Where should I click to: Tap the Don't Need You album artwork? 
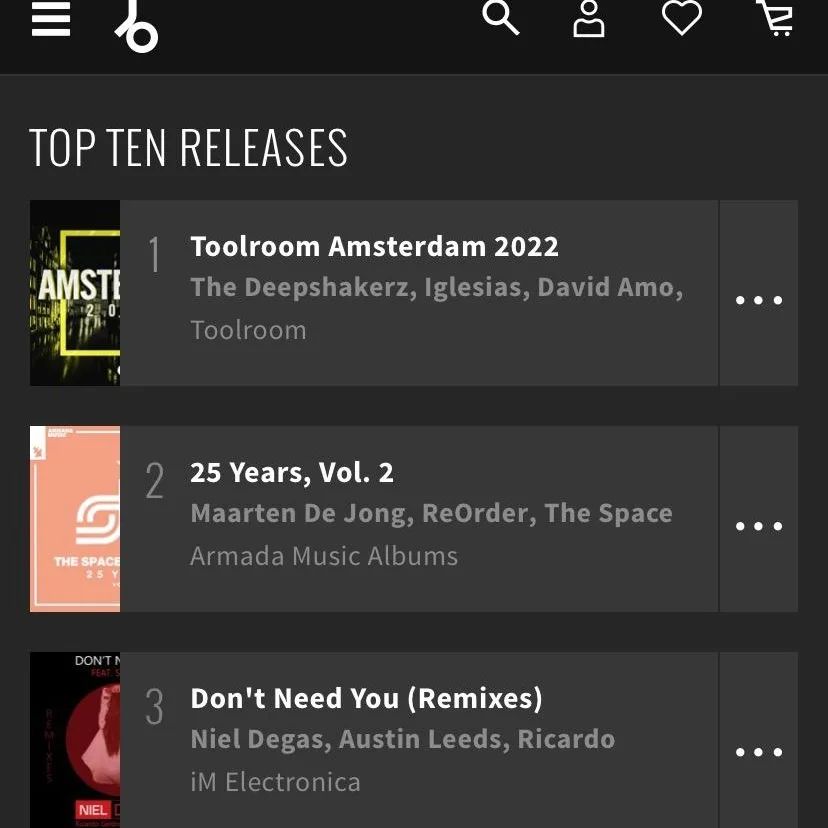[75, 740]
